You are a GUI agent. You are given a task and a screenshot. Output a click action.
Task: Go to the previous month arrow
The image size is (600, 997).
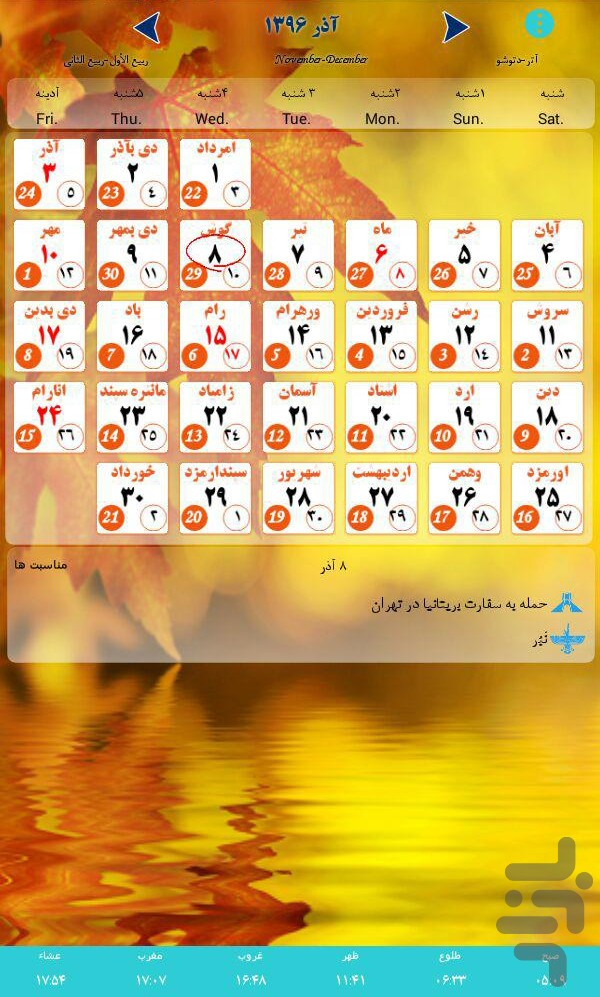pos(146,27)
